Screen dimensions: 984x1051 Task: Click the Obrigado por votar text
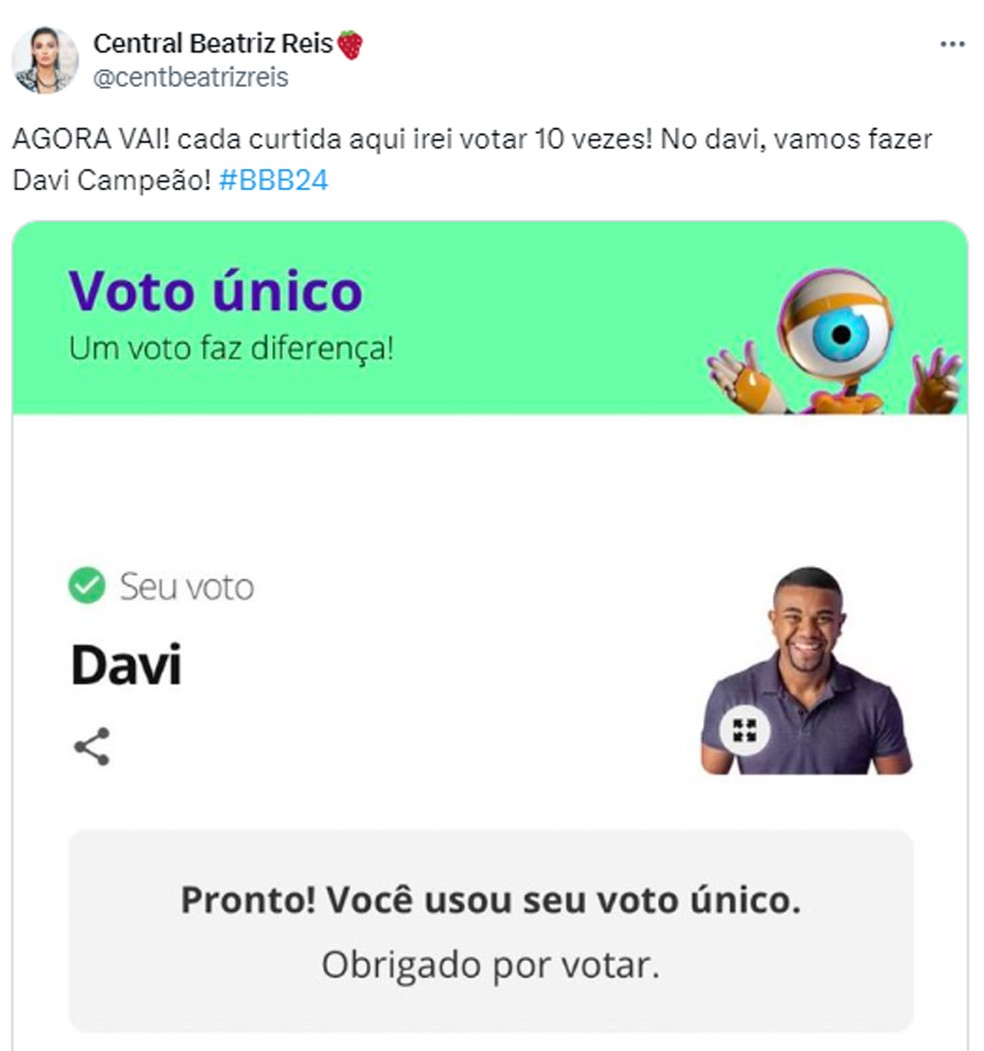coord(489,964)
